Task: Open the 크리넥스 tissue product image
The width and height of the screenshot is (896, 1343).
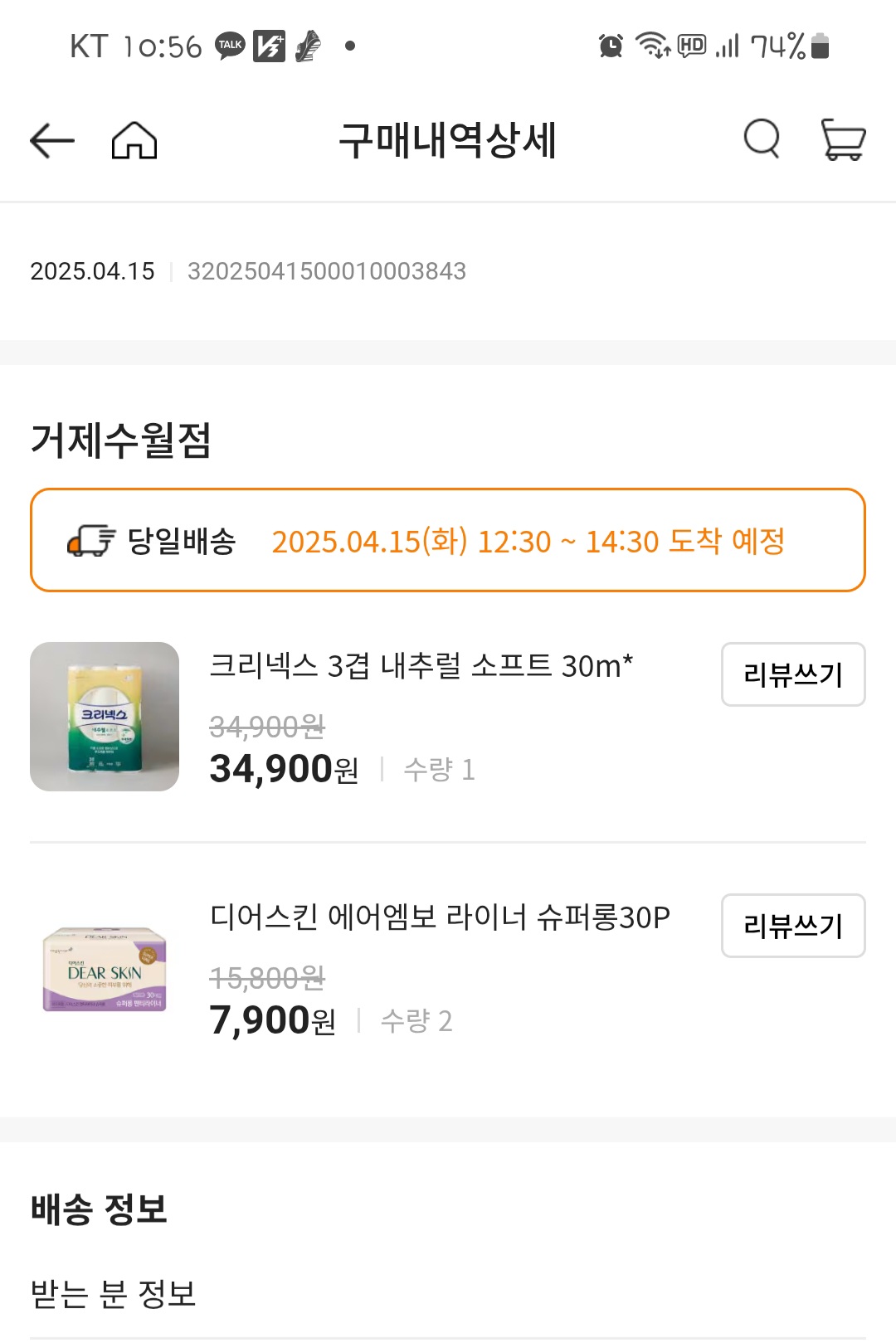Action: click(105, 717)
